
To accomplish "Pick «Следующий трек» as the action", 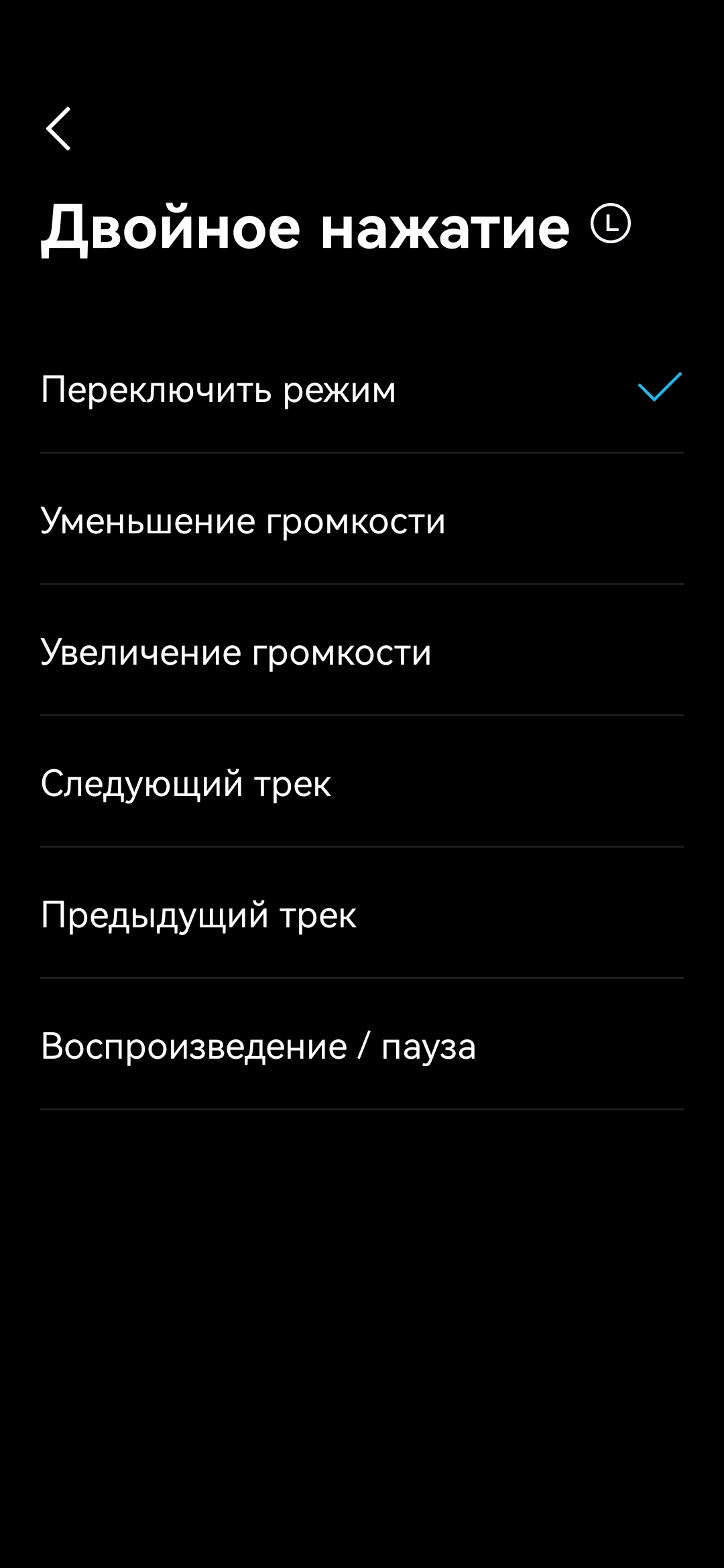I will pos(186,783).
